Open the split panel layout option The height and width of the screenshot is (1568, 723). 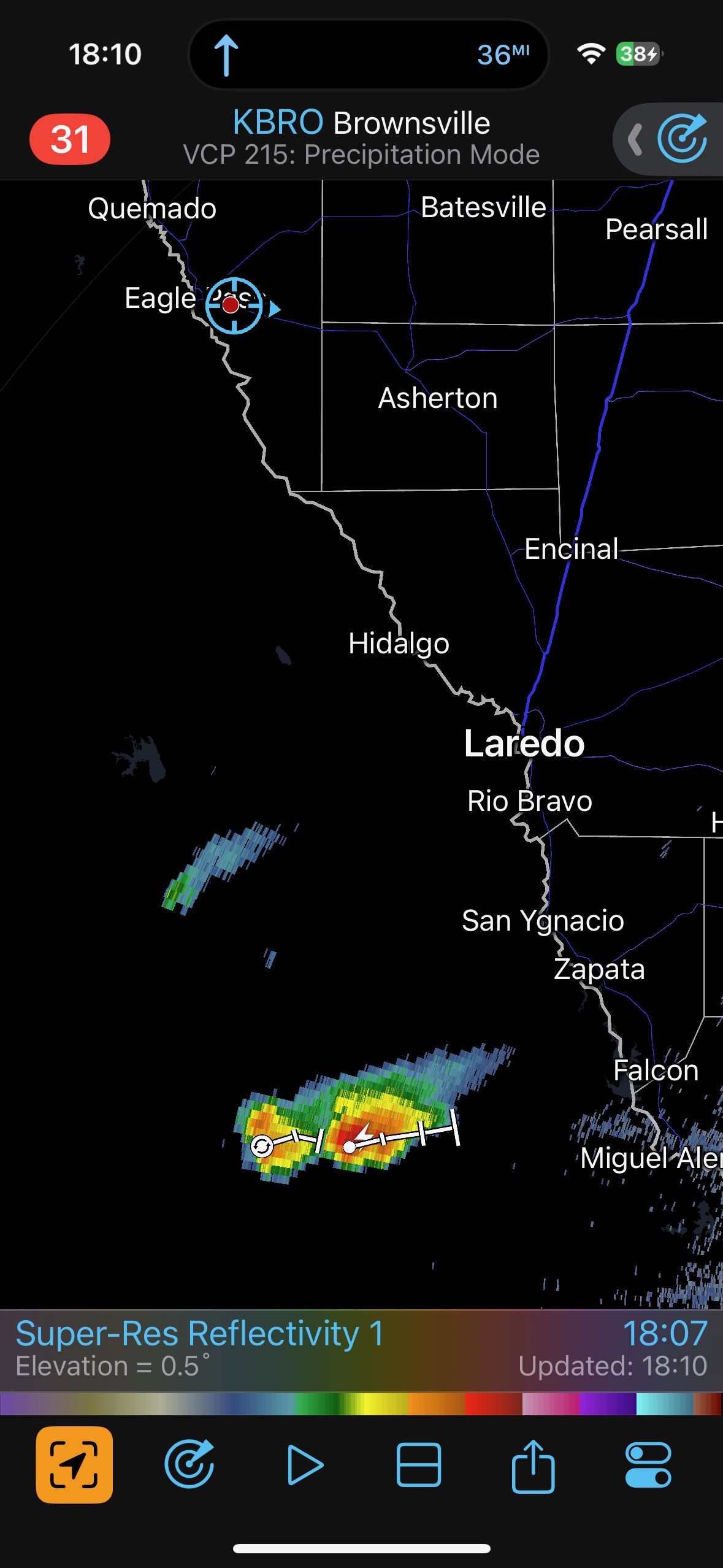[419, 1464]
